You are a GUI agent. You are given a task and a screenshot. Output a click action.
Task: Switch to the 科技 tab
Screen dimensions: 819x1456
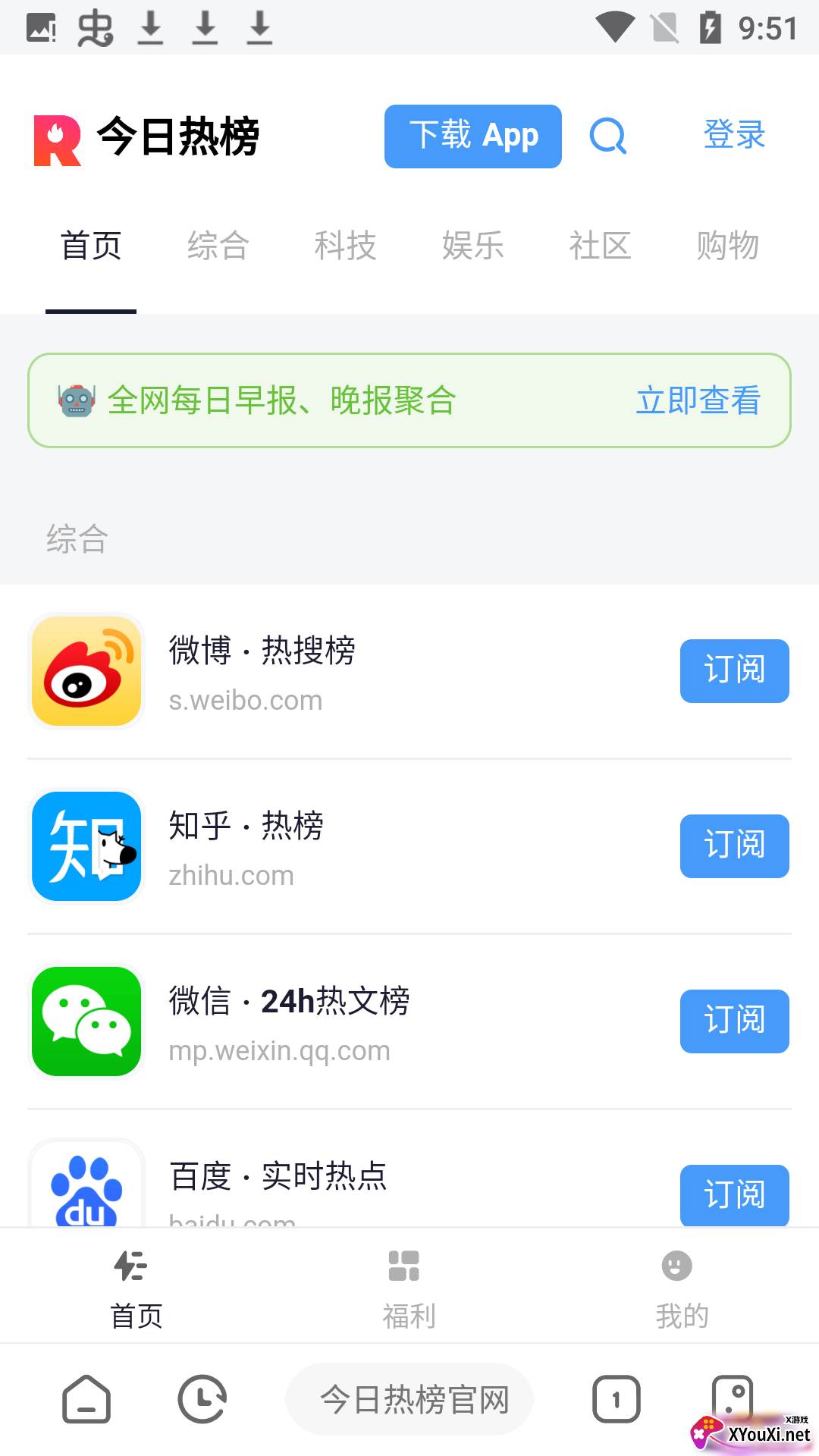point(345,246)
